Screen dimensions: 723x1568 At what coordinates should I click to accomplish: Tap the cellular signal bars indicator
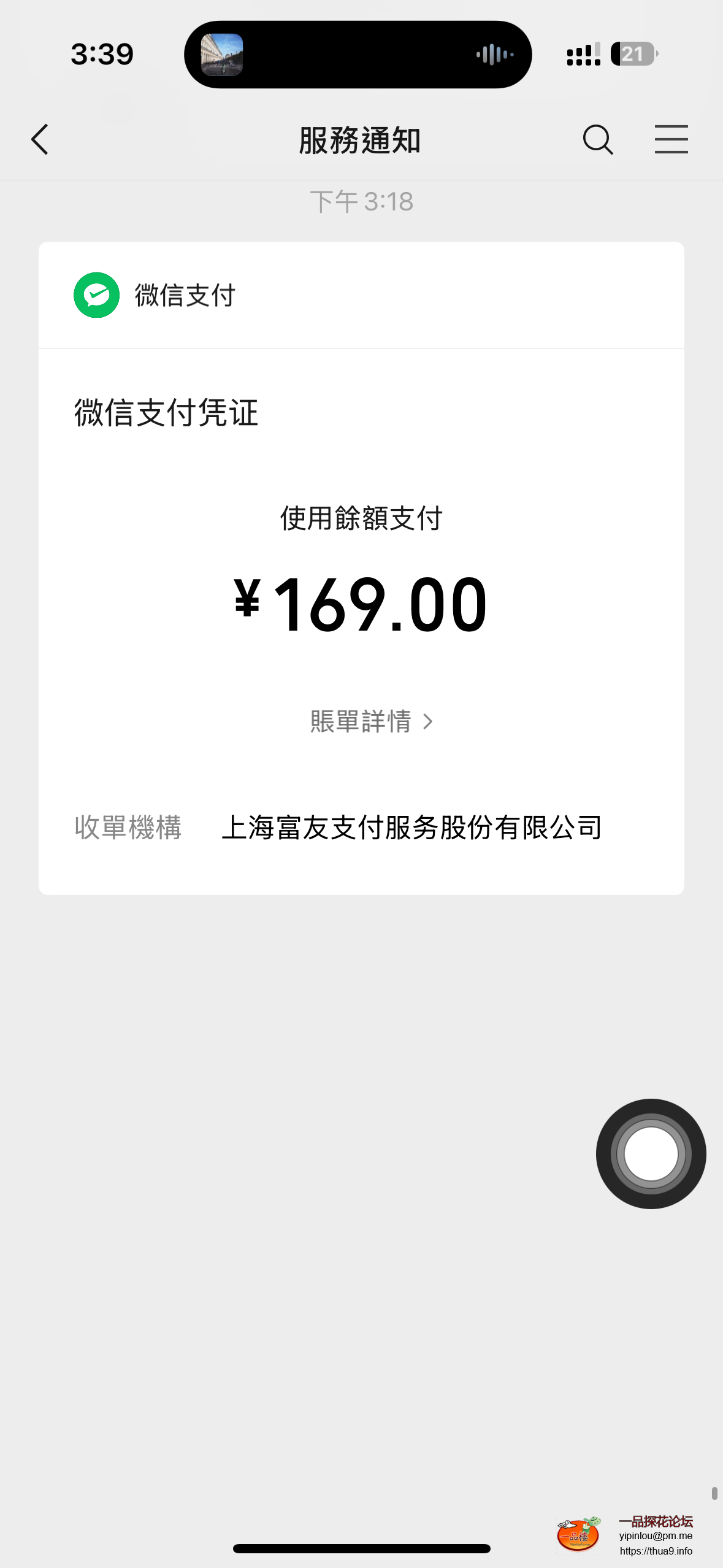click(583, 54)
